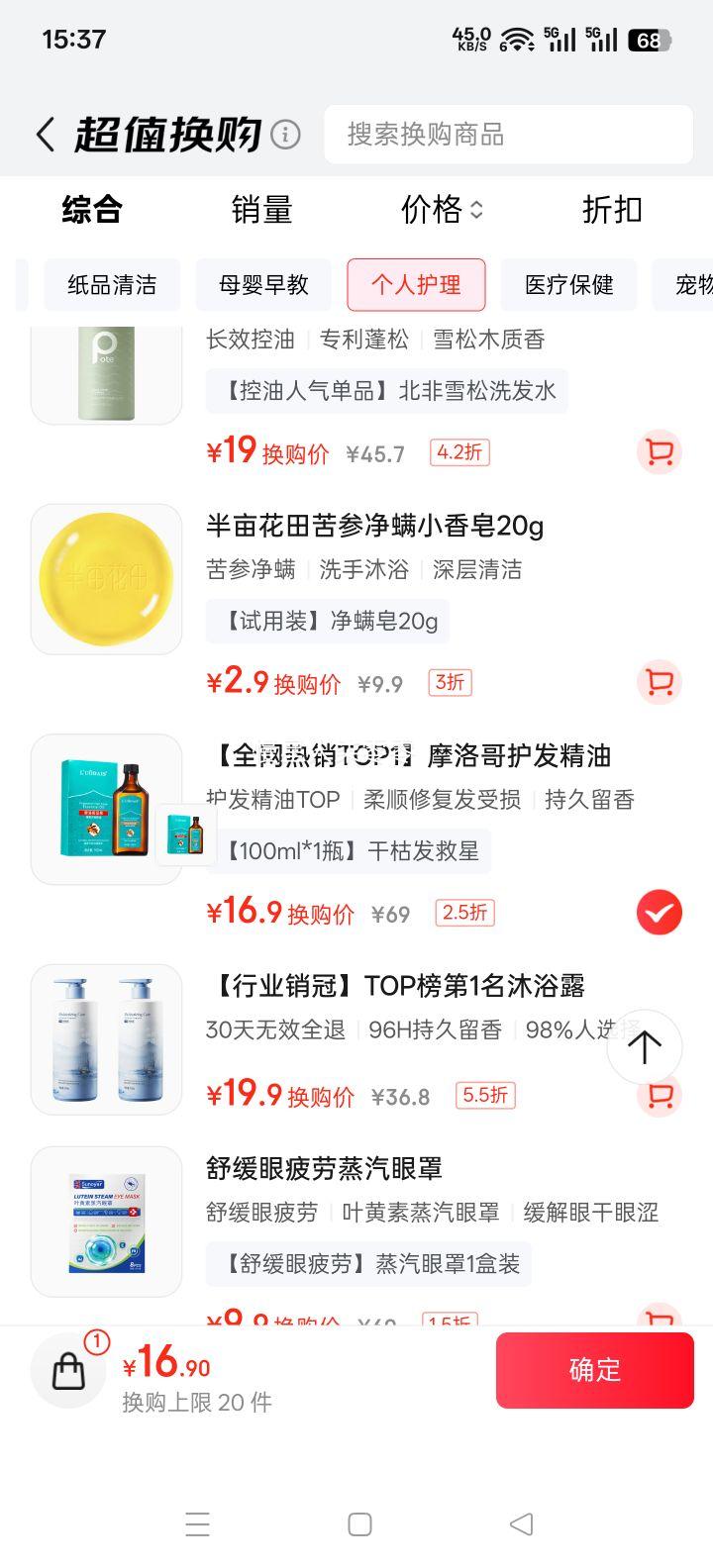Select the 个人护理 category filter
This screenshot has height=1568, width=713.
416,284
